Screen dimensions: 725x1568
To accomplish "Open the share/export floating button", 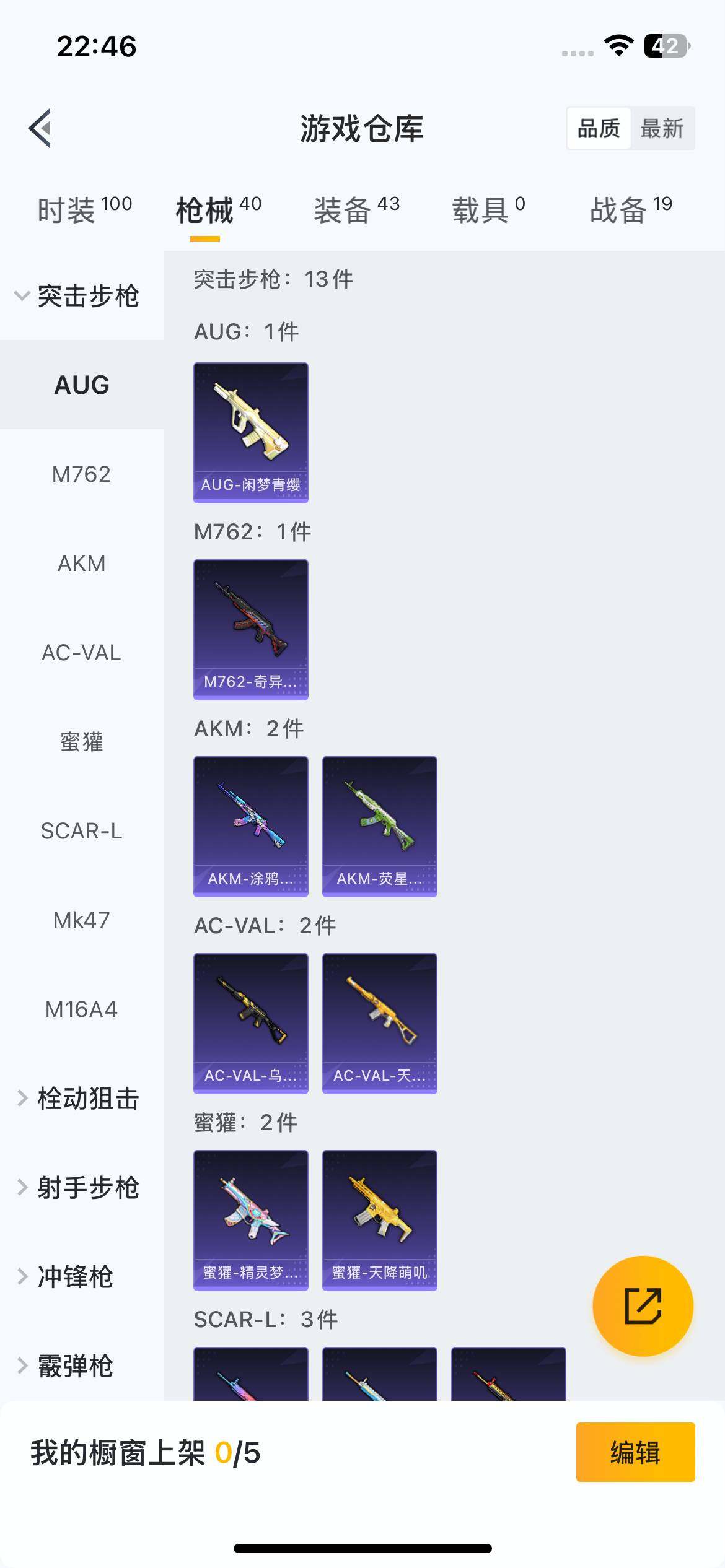I will point(643,1307).
